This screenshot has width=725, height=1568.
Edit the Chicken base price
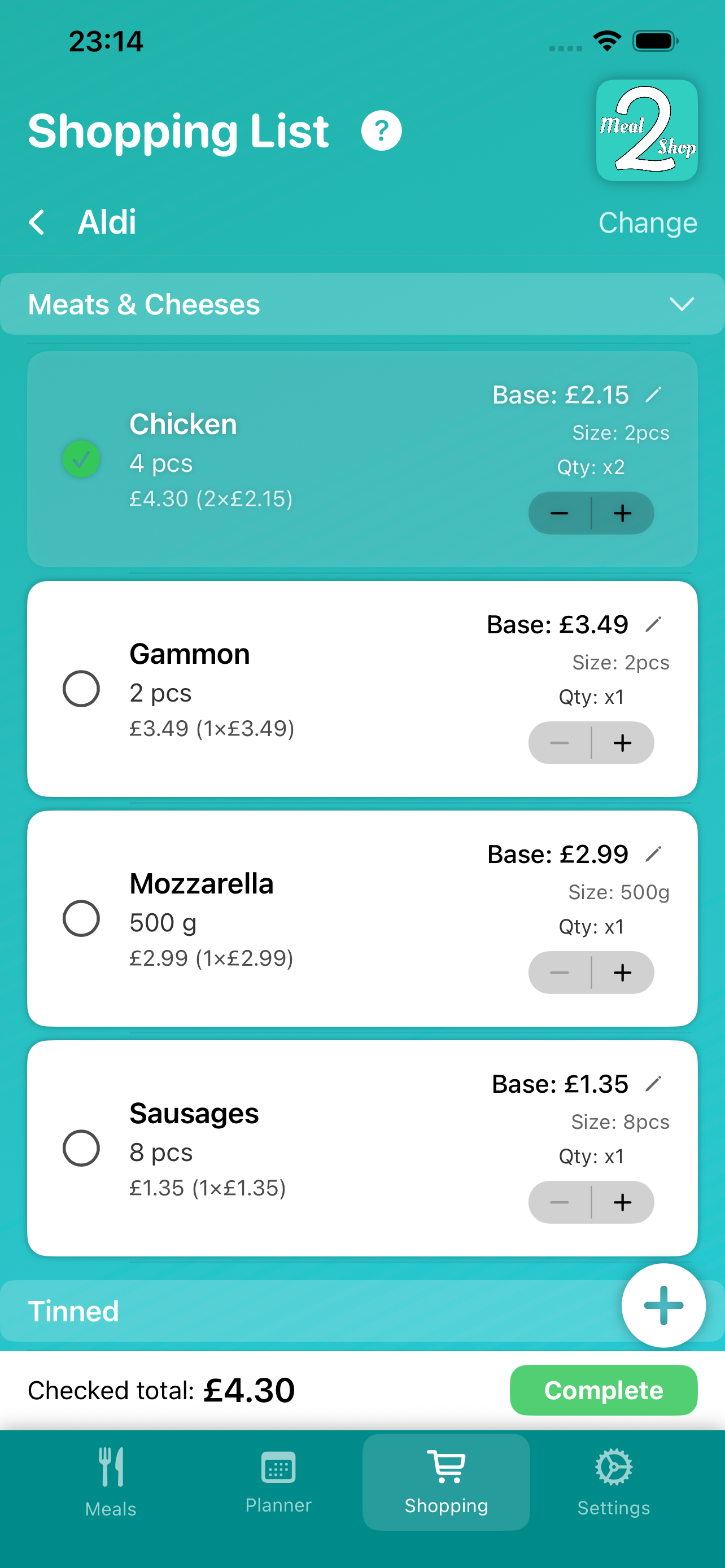(653, 393)
